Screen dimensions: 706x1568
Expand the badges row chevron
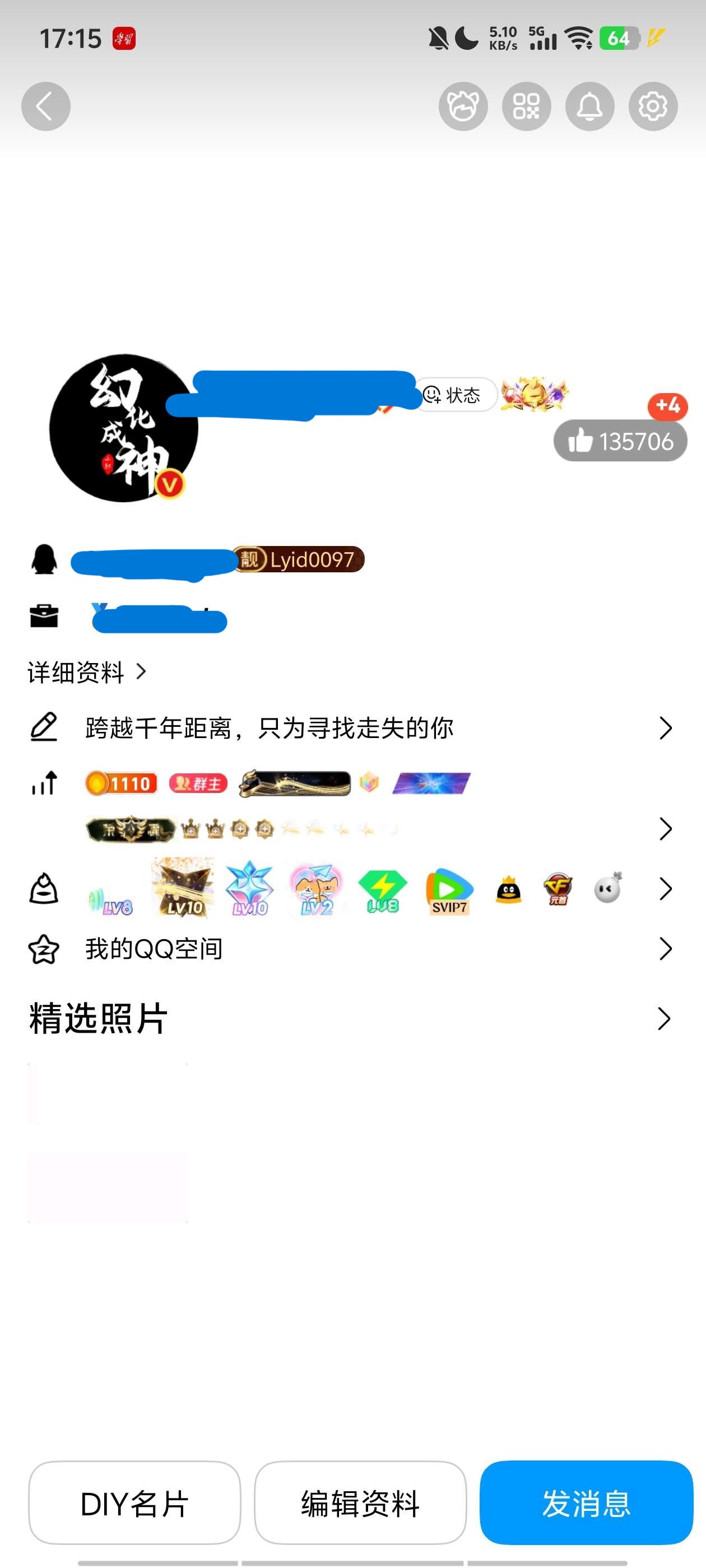665,828
